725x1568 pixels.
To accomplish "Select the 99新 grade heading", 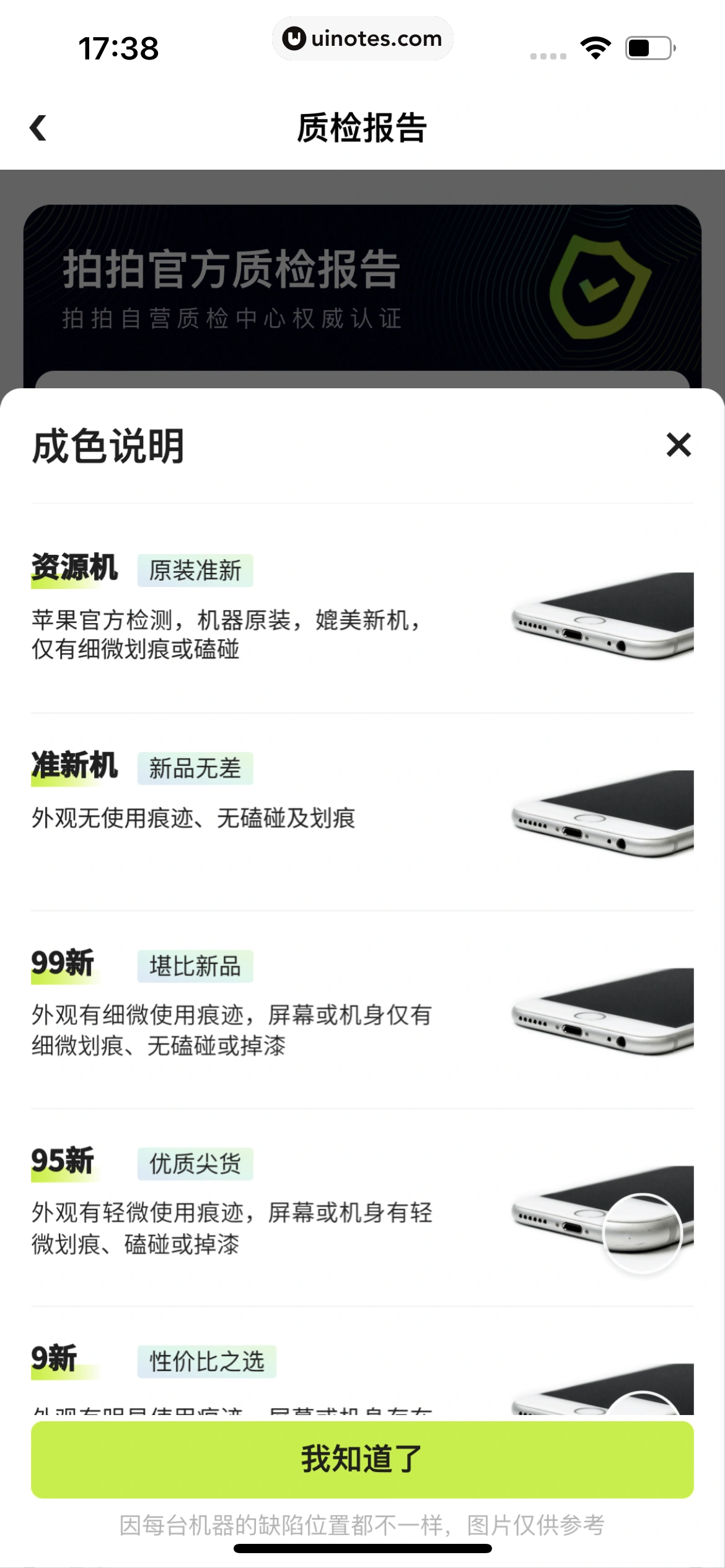I will click(62, 966).
